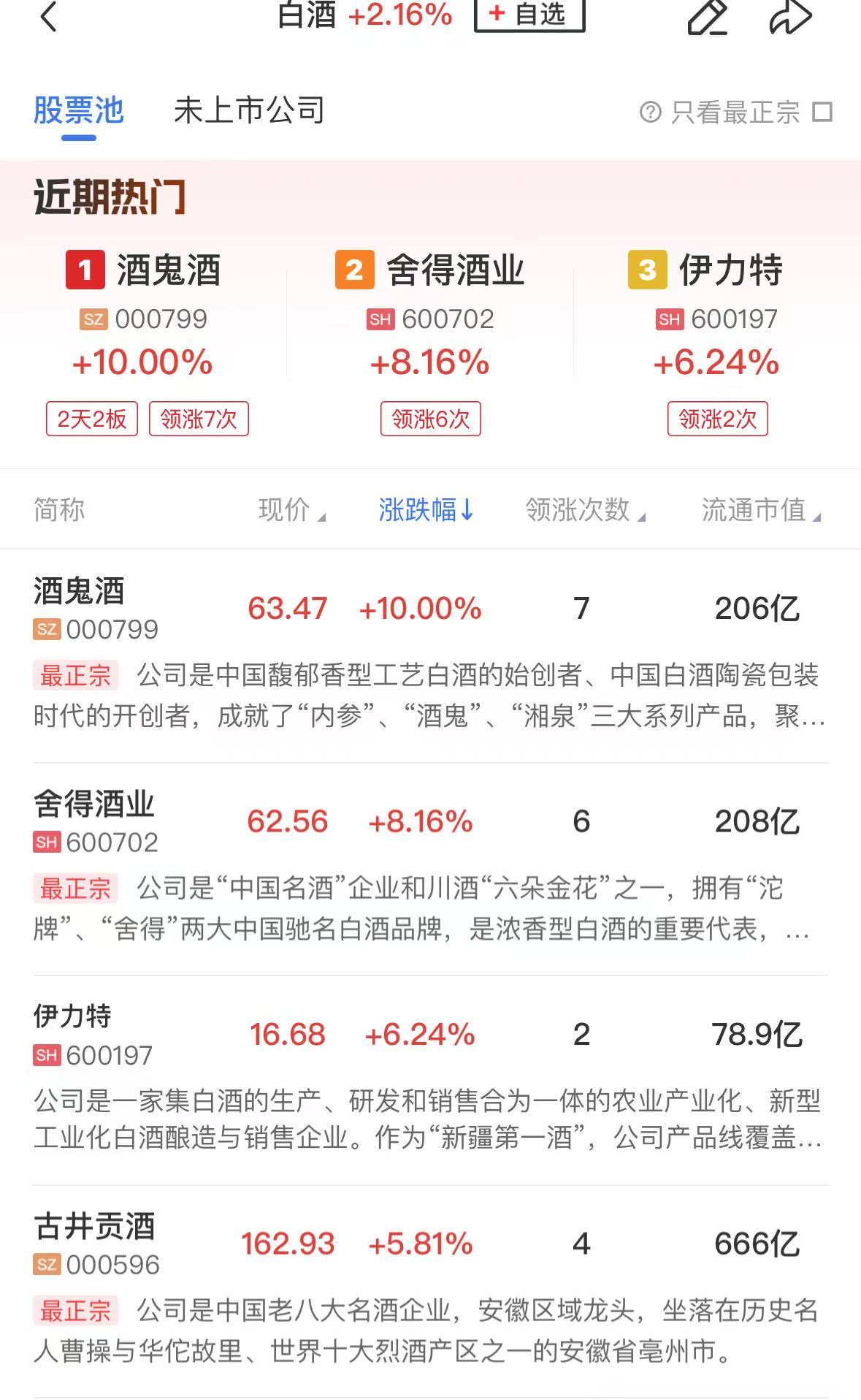Tick the 只看最正宗 checkbox
Image resolution: width=861 pixels, height=1400 pixels.
coord(822,112)
